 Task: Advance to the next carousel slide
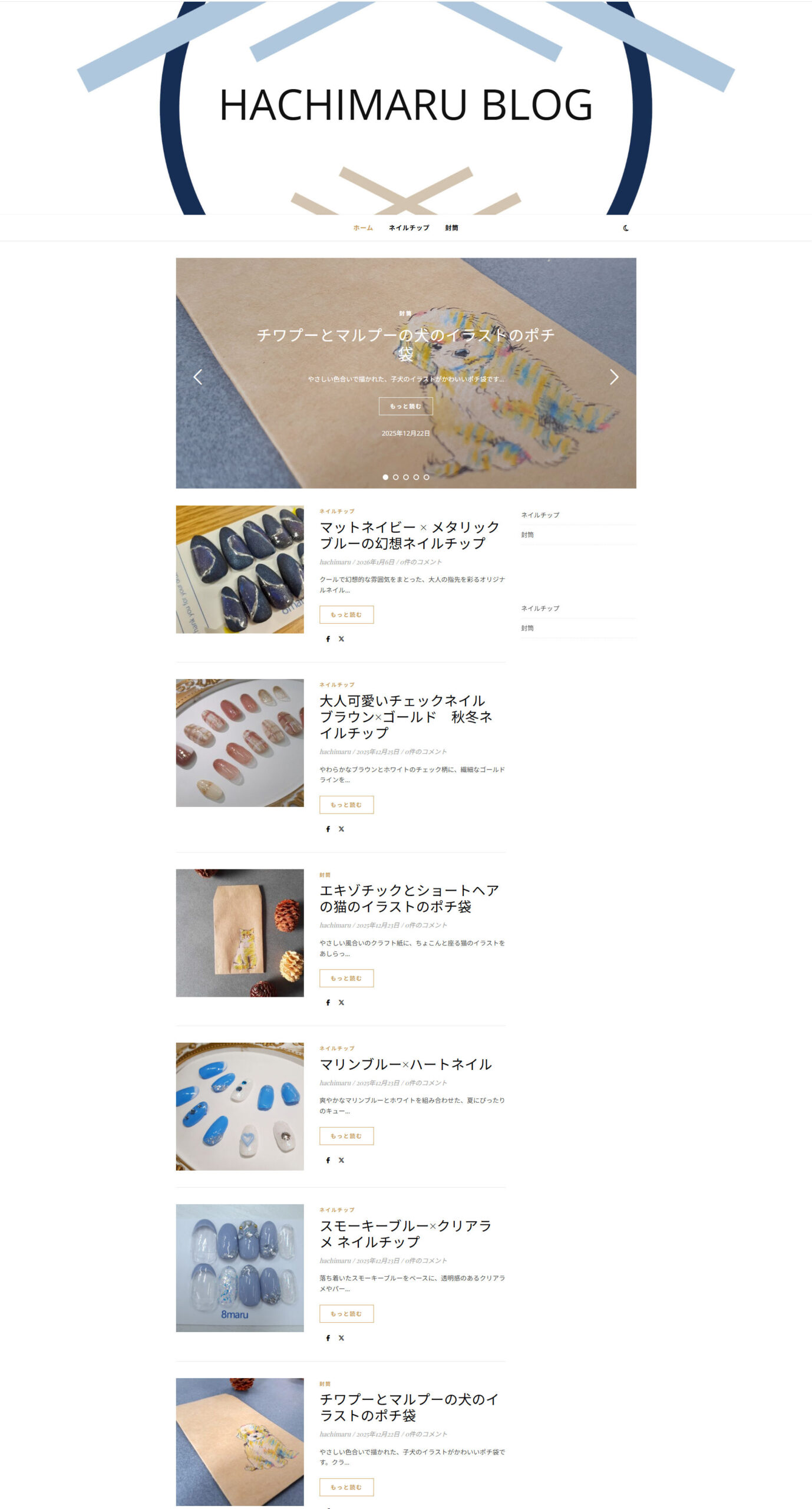[614, 377]
